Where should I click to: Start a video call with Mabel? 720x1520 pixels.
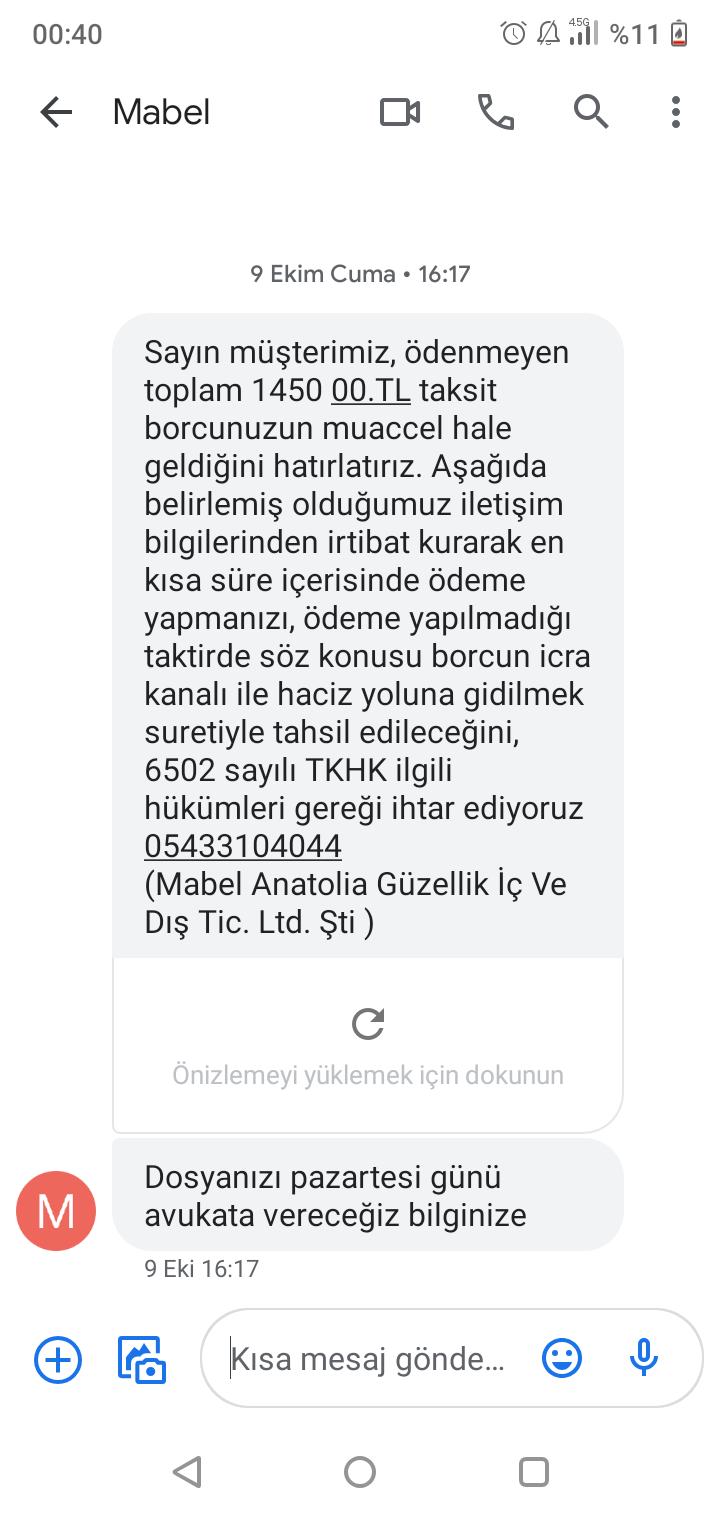pos(400,112)
